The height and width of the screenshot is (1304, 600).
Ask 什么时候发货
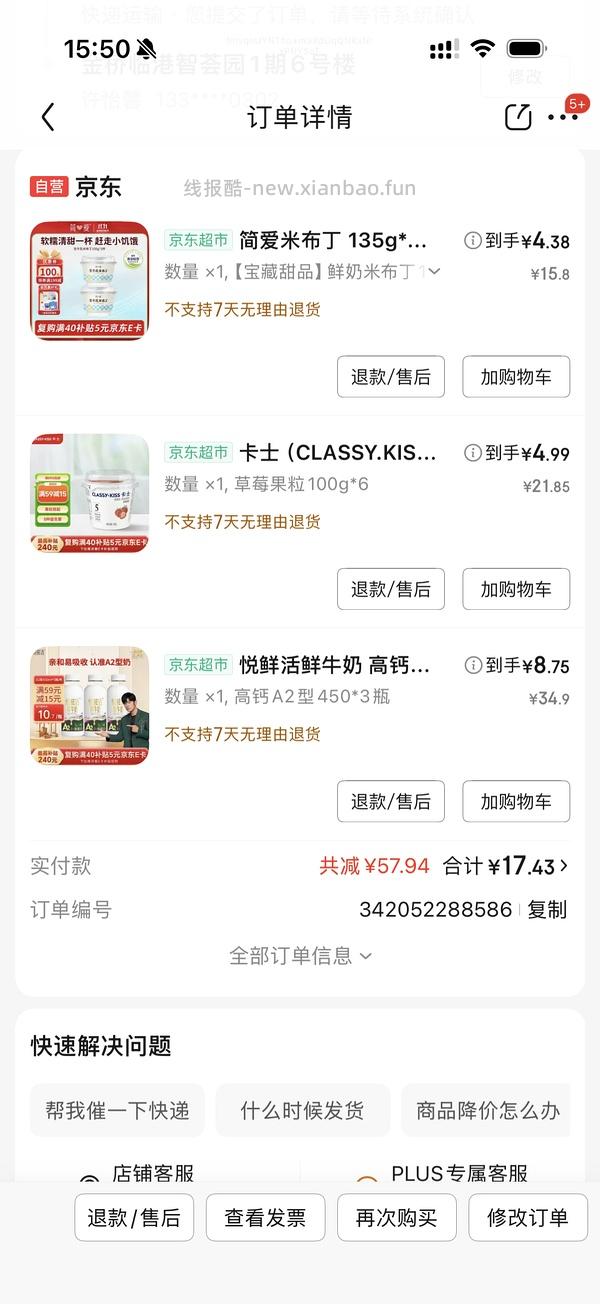pyautogui.click(x=302, y=1110)
